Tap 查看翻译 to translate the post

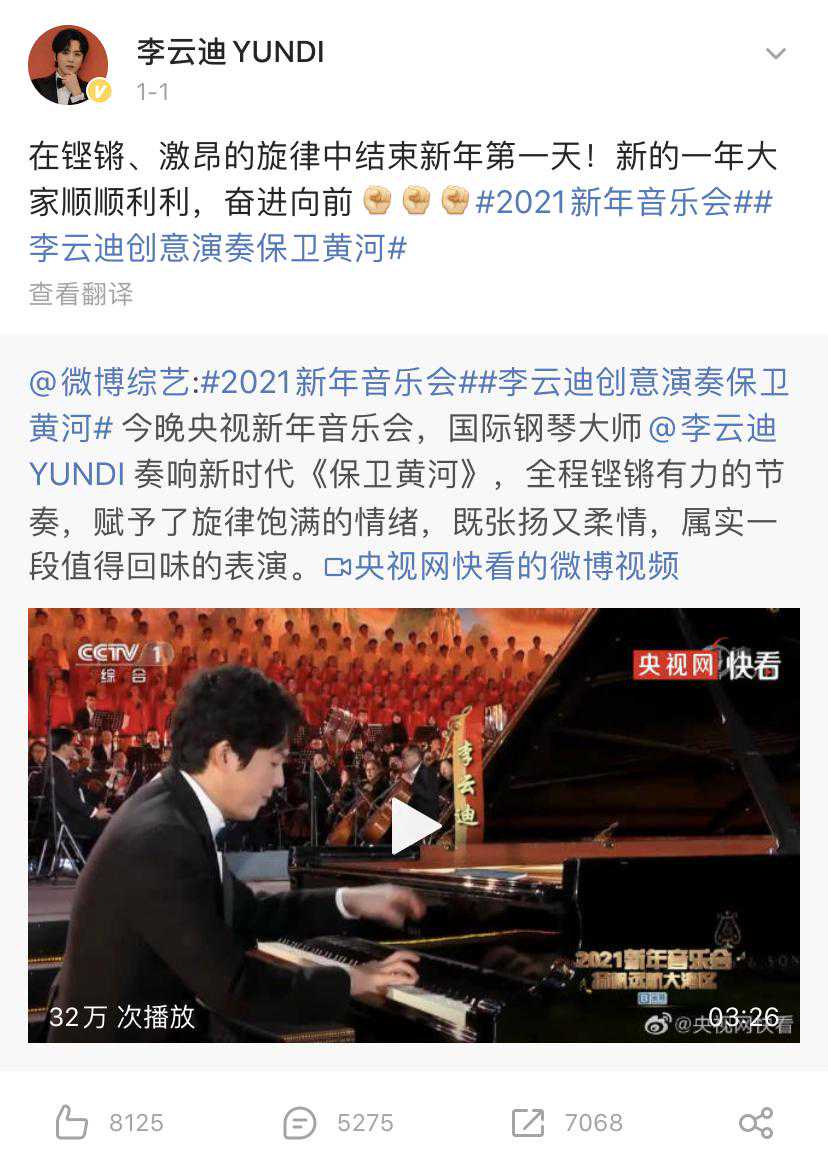(81, 294)
